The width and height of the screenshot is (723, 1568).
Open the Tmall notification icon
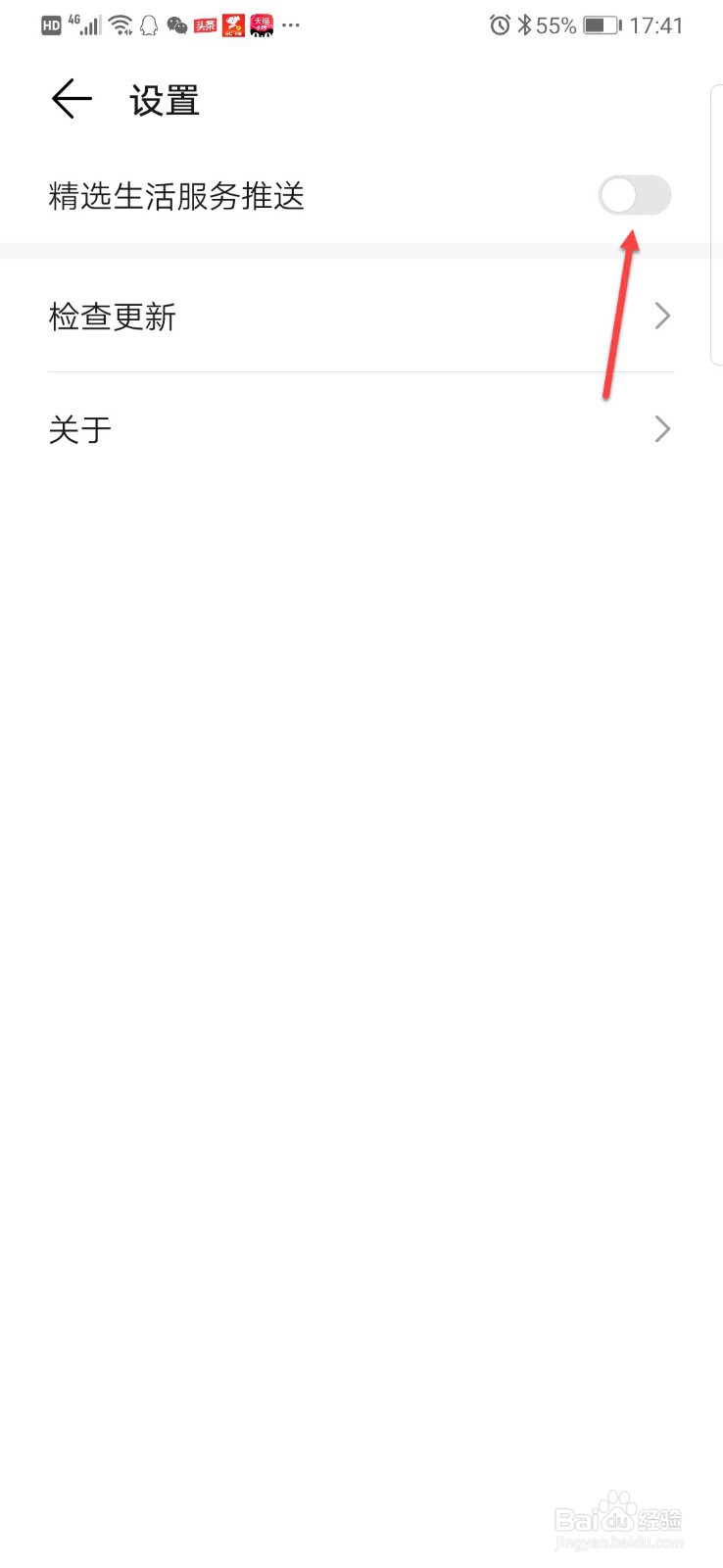(x=261, y=24)
